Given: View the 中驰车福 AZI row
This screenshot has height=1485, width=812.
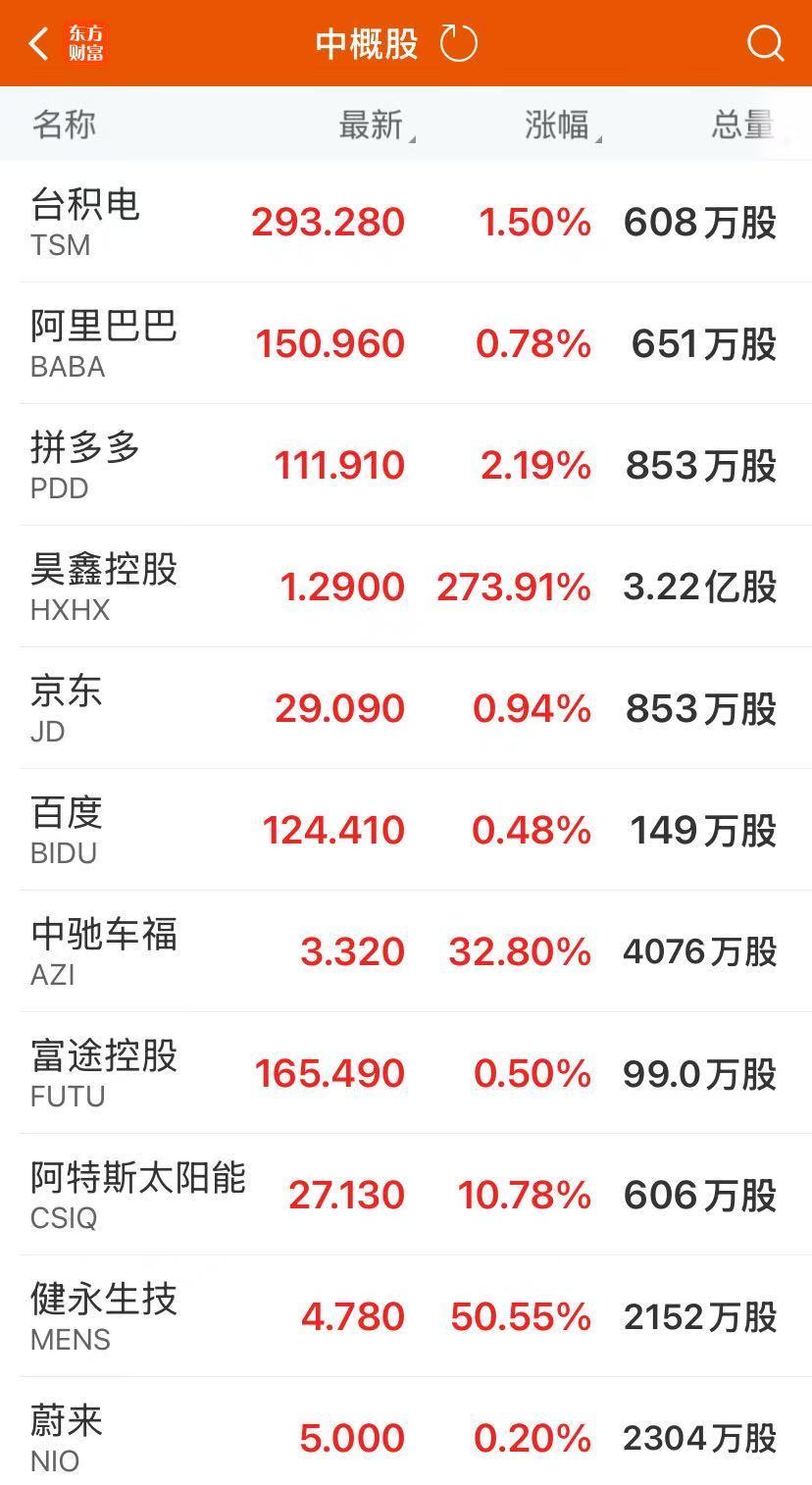Looking at the screenshot, I should (406, 951).
